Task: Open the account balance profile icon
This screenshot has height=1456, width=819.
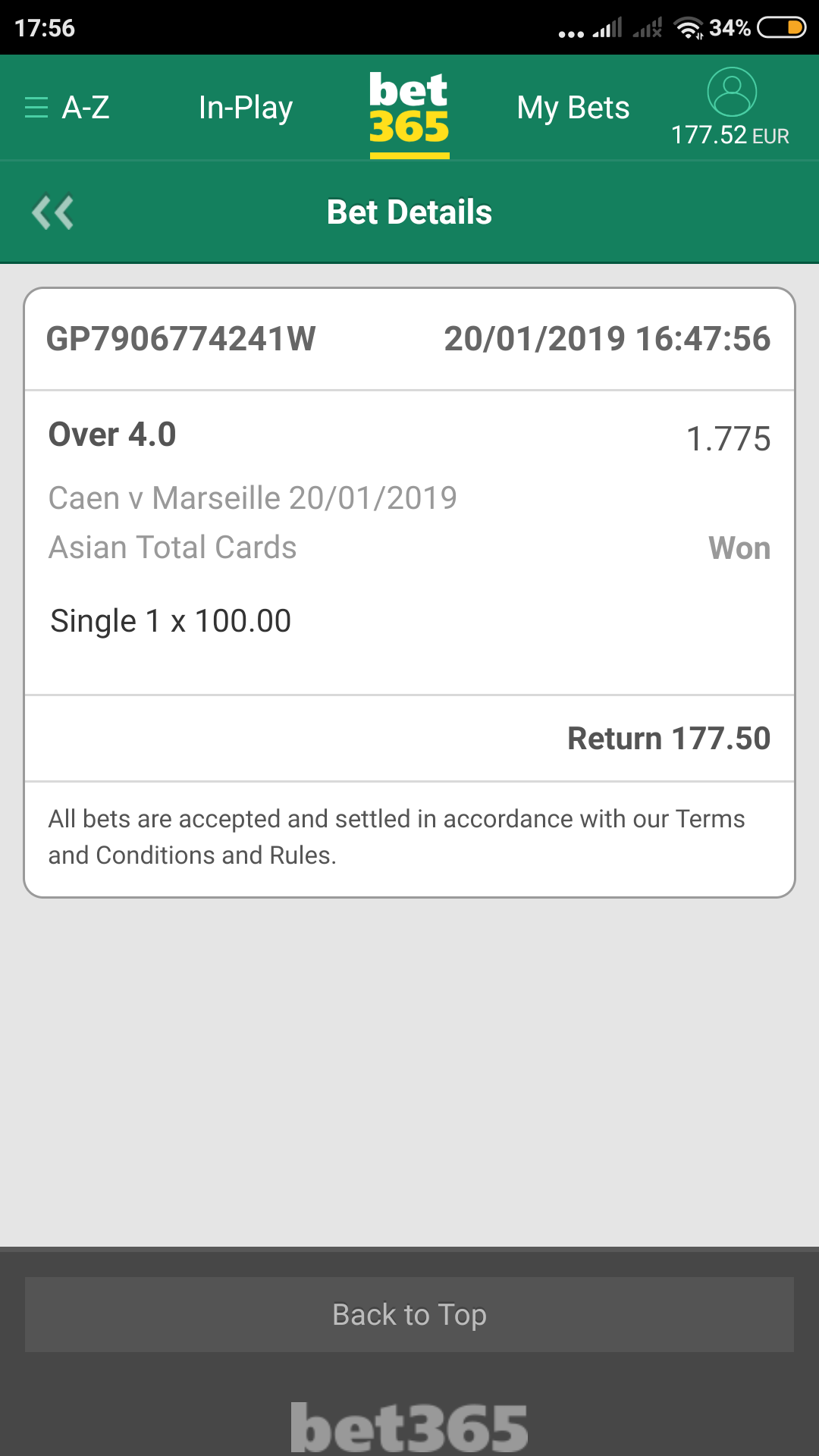Action: (x=732, y=92)
